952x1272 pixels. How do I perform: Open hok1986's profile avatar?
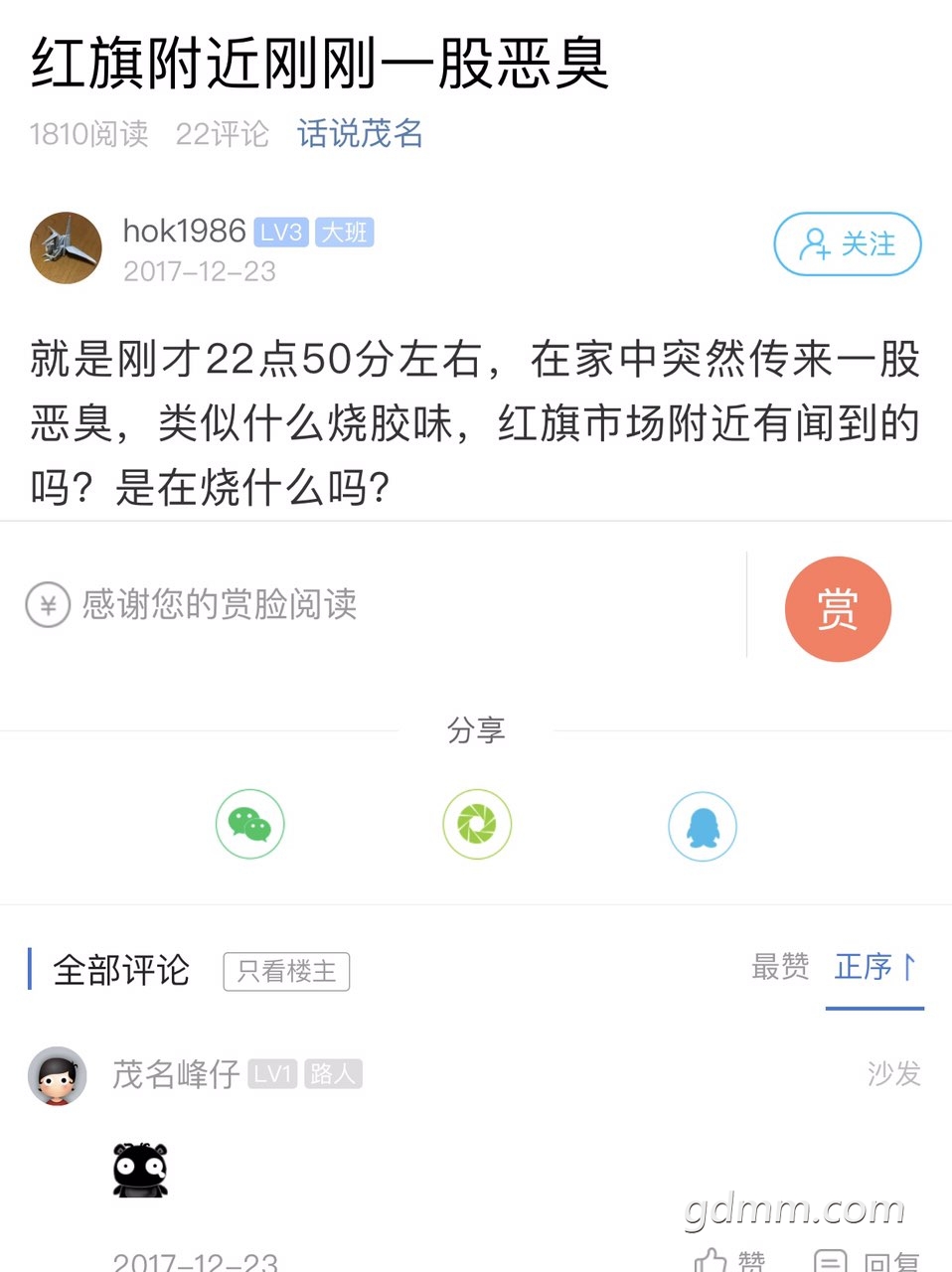coord(66,247)
